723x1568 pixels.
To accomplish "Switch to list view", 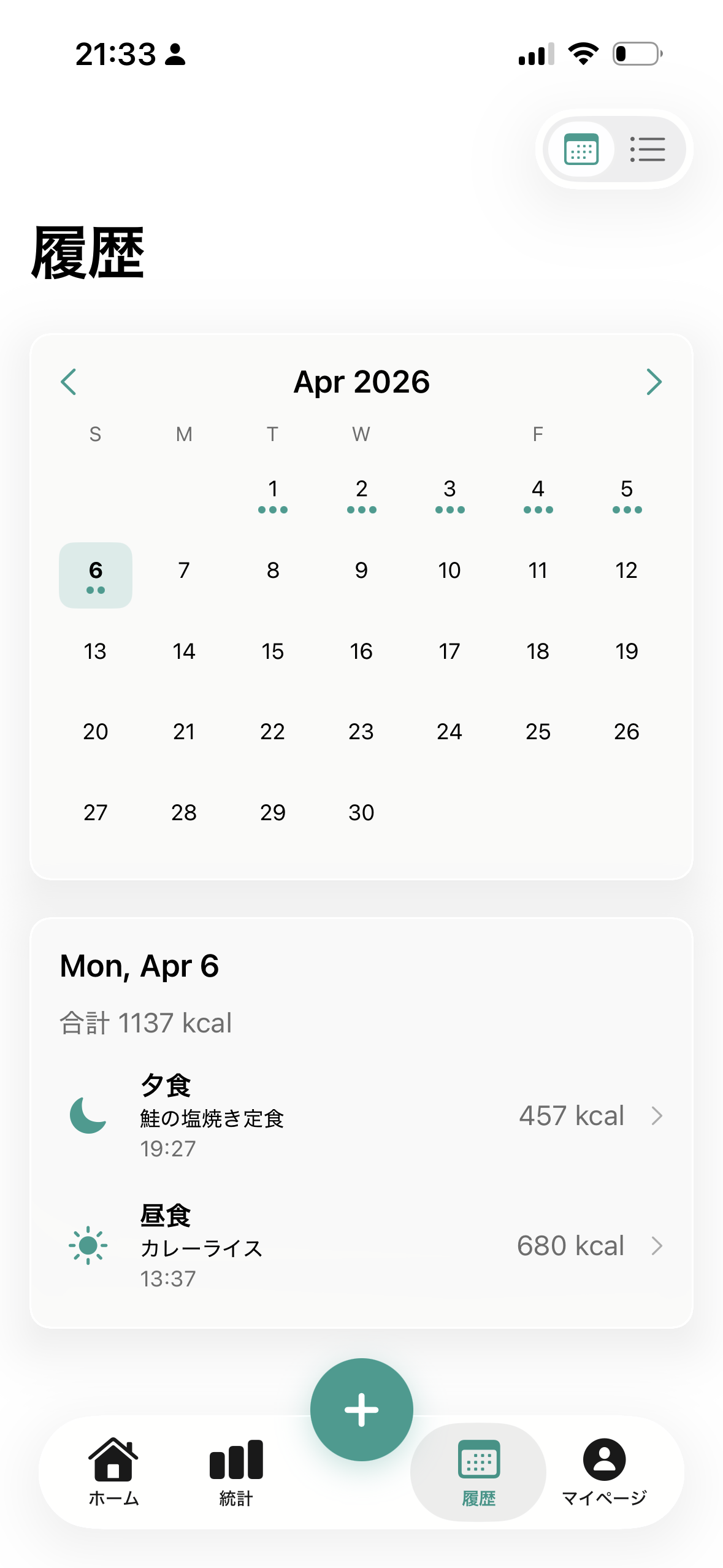I will tap(647, 149).
